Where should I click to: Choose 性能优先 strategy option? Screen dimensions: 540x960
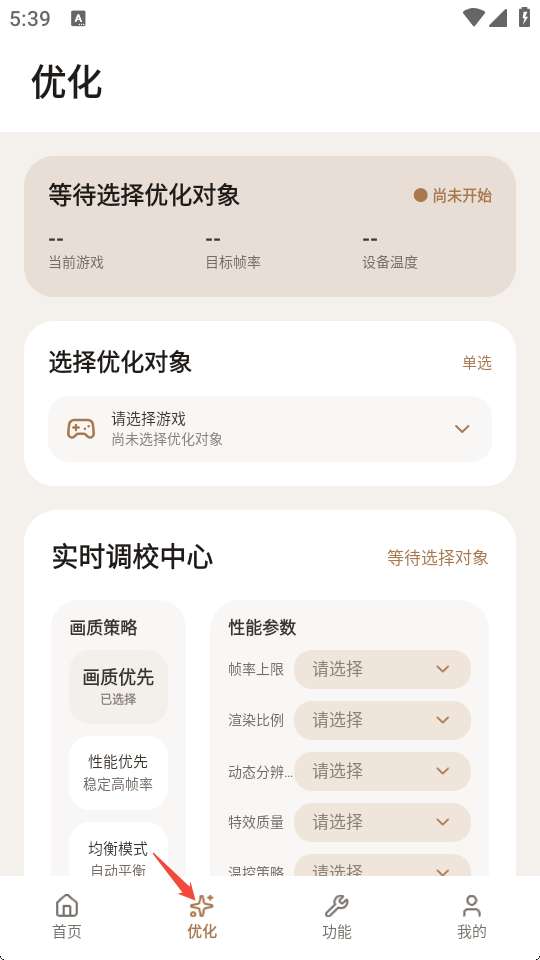pos(118,773)
